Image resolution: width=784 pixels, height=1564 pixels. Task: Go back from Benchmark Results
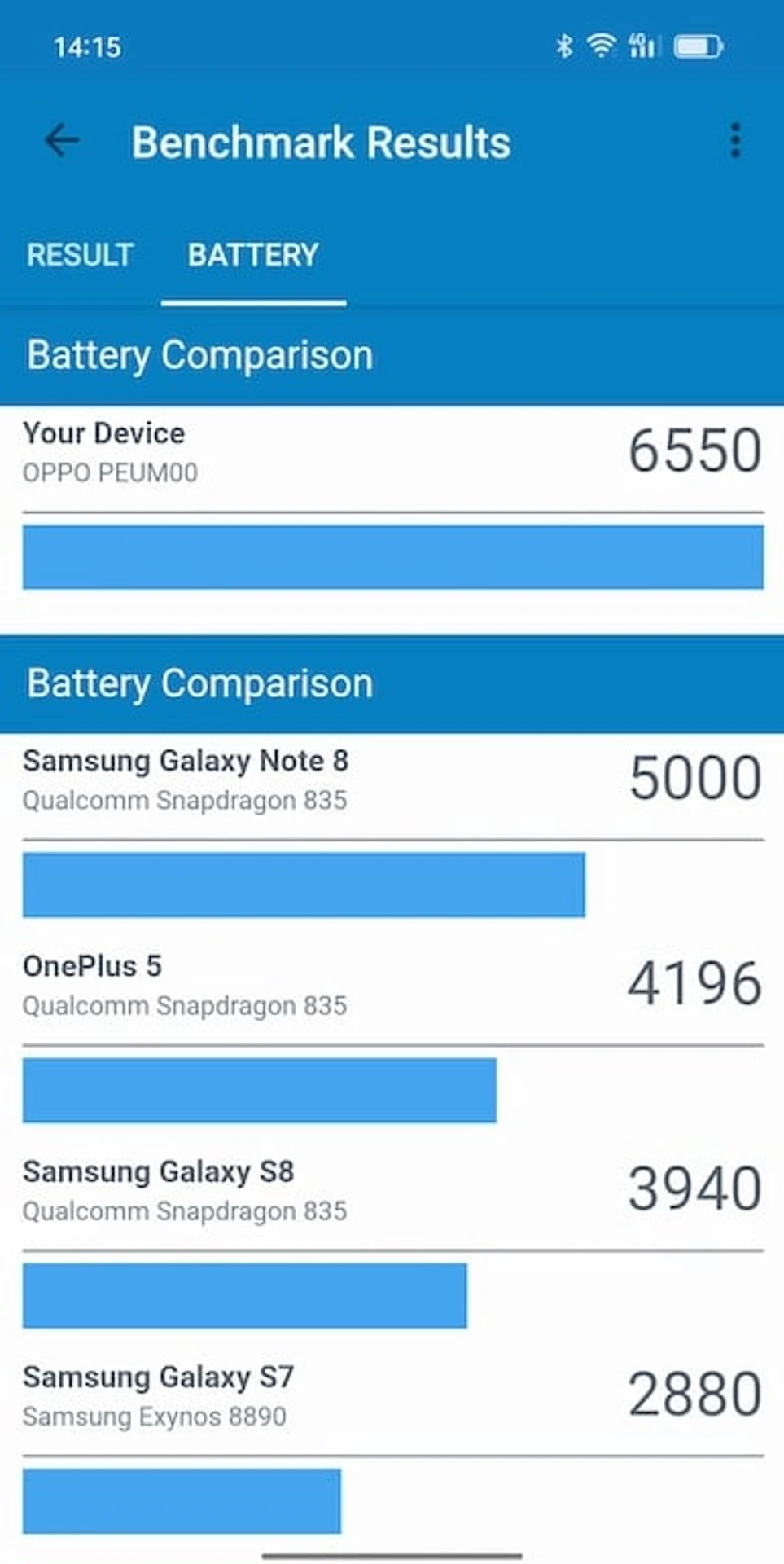pos(62,141)
